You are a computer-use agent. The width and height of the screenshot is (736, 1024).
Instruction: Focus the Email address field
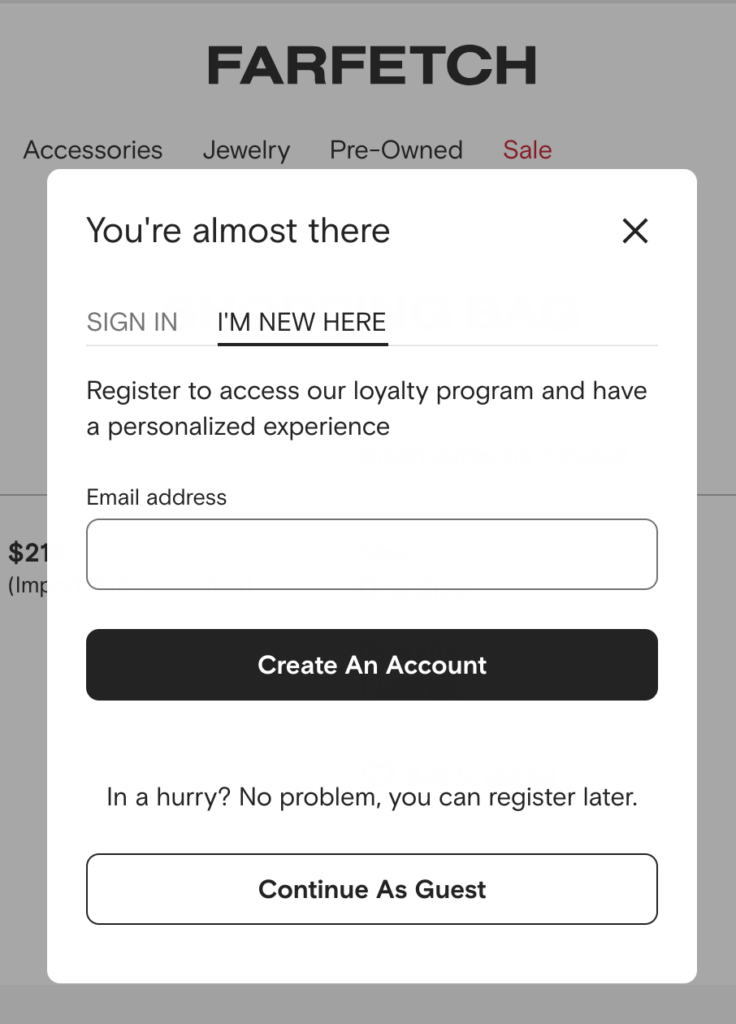pyautogui.click(x=372, y=554)
